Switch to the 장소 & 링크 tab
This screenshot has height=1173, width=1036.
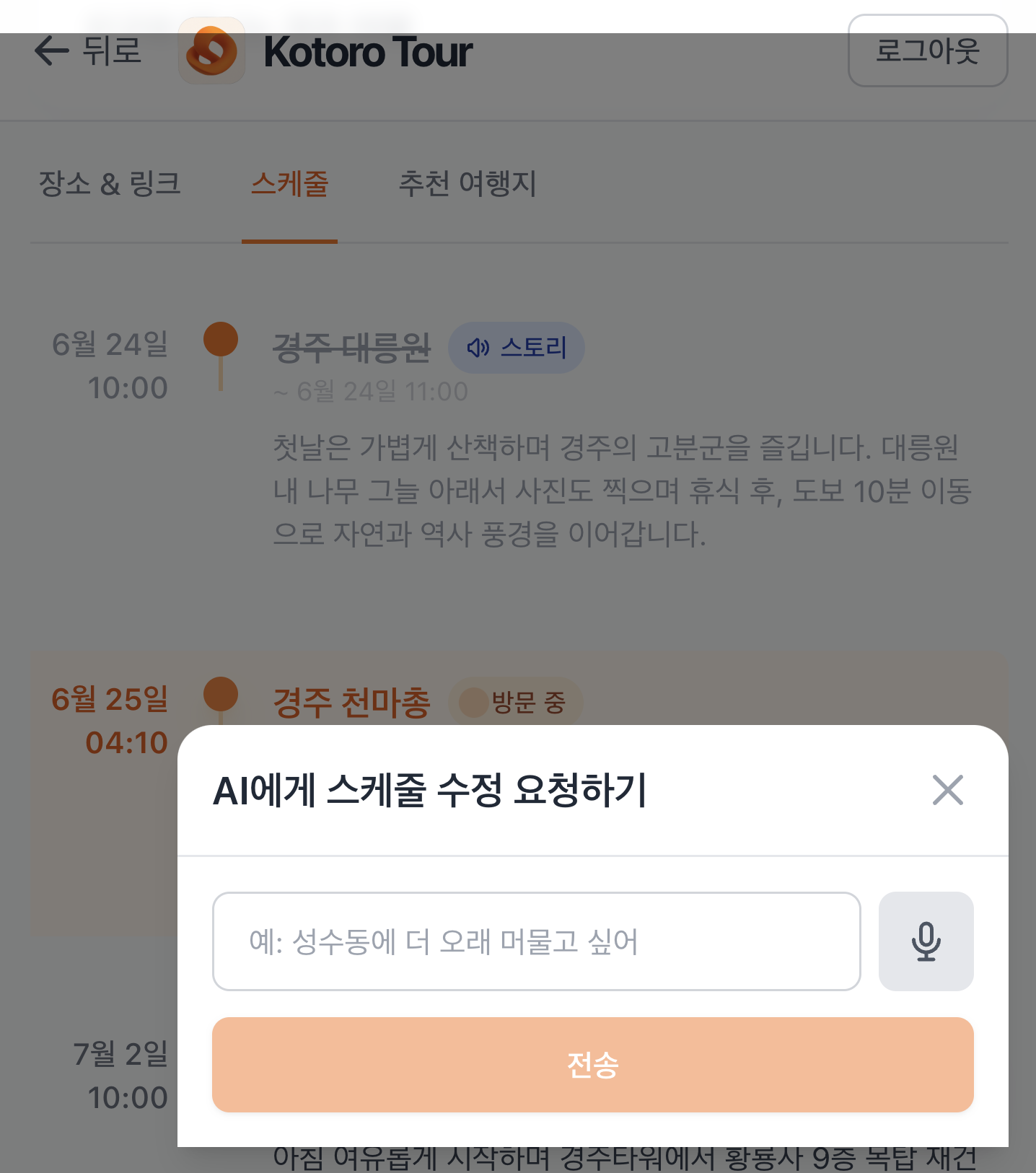pos(110,184)
